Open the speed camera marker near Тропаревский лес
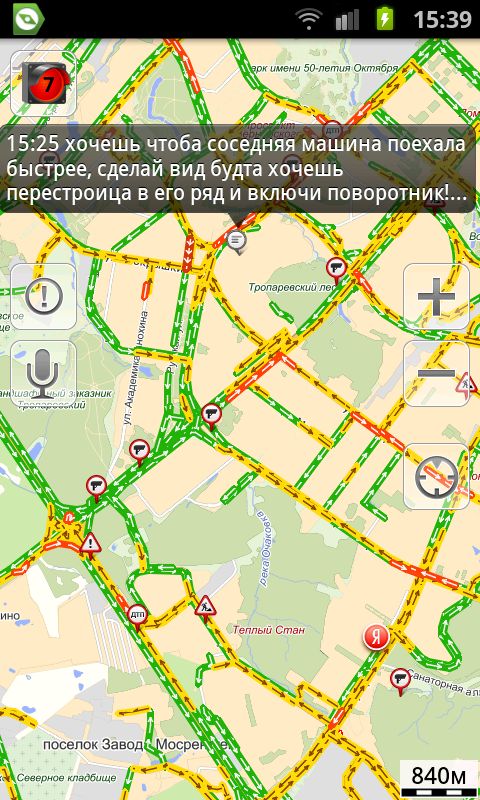 click(x=336, y=270)
